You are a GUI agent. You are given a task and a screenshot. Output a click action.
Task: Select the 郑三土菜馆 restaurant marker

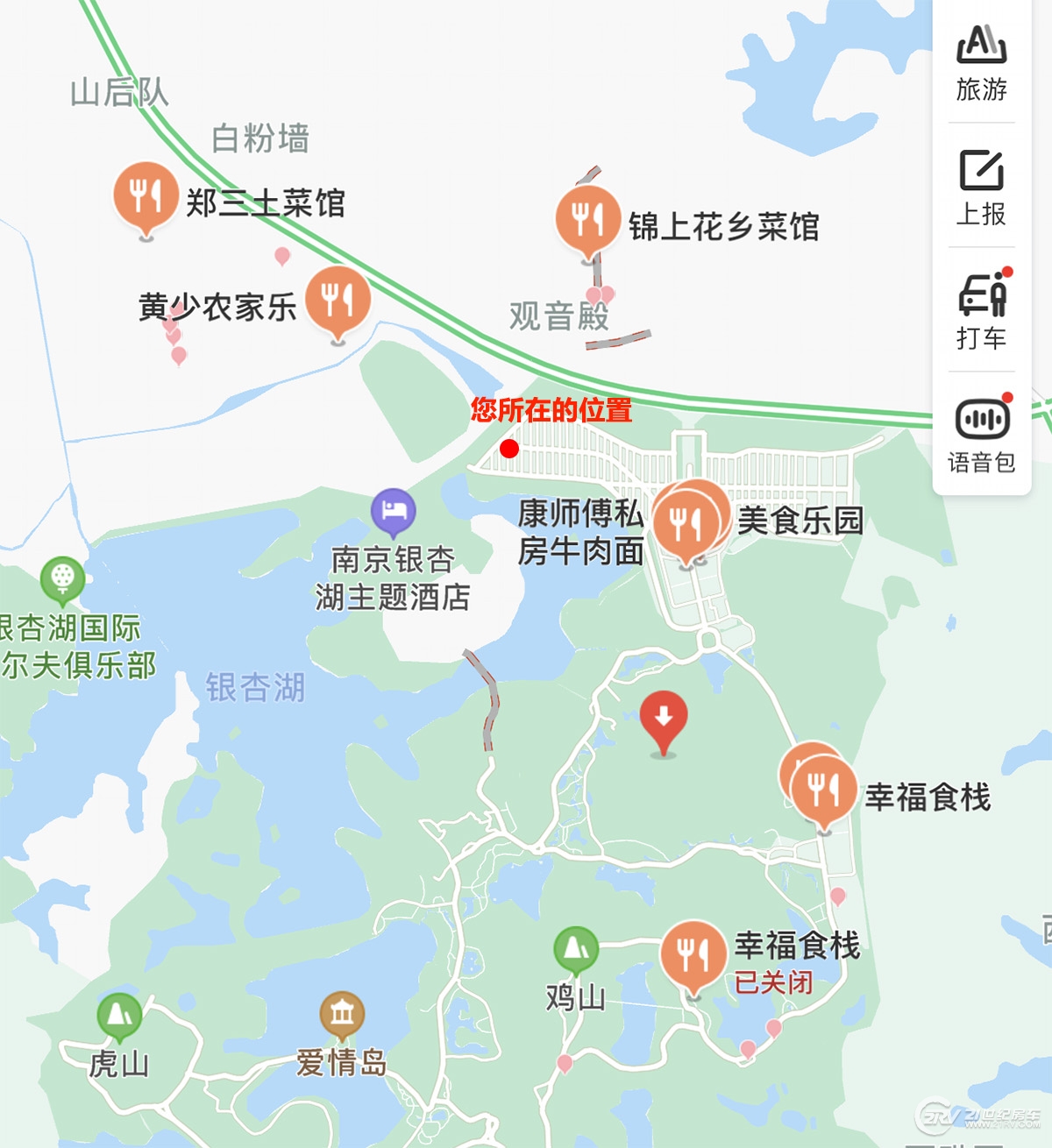tap(146, 195)
